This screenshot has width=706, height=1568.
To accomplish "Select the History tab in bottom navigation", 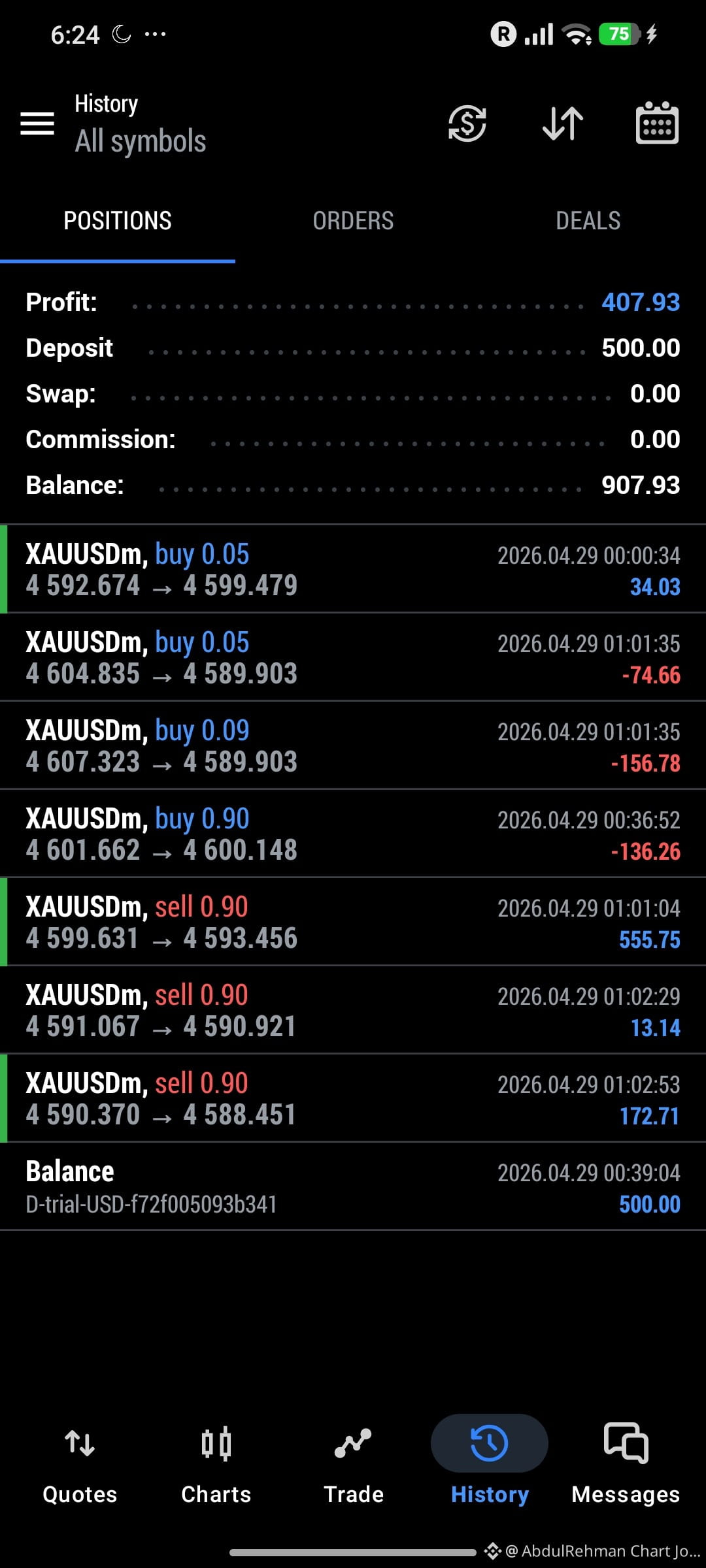I will tap(490, 1465).
